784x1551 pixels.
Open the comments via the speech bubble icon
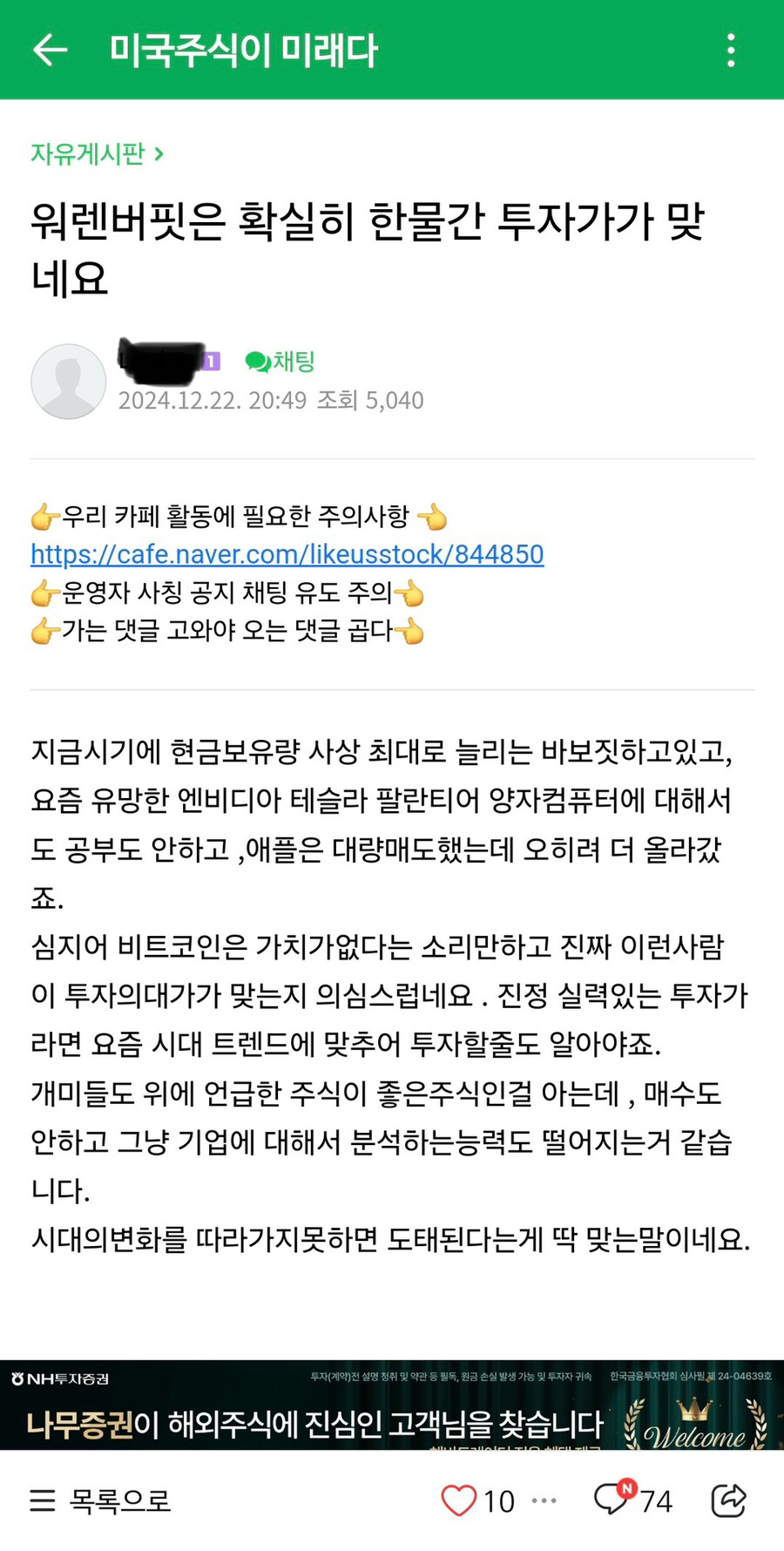612,1500
